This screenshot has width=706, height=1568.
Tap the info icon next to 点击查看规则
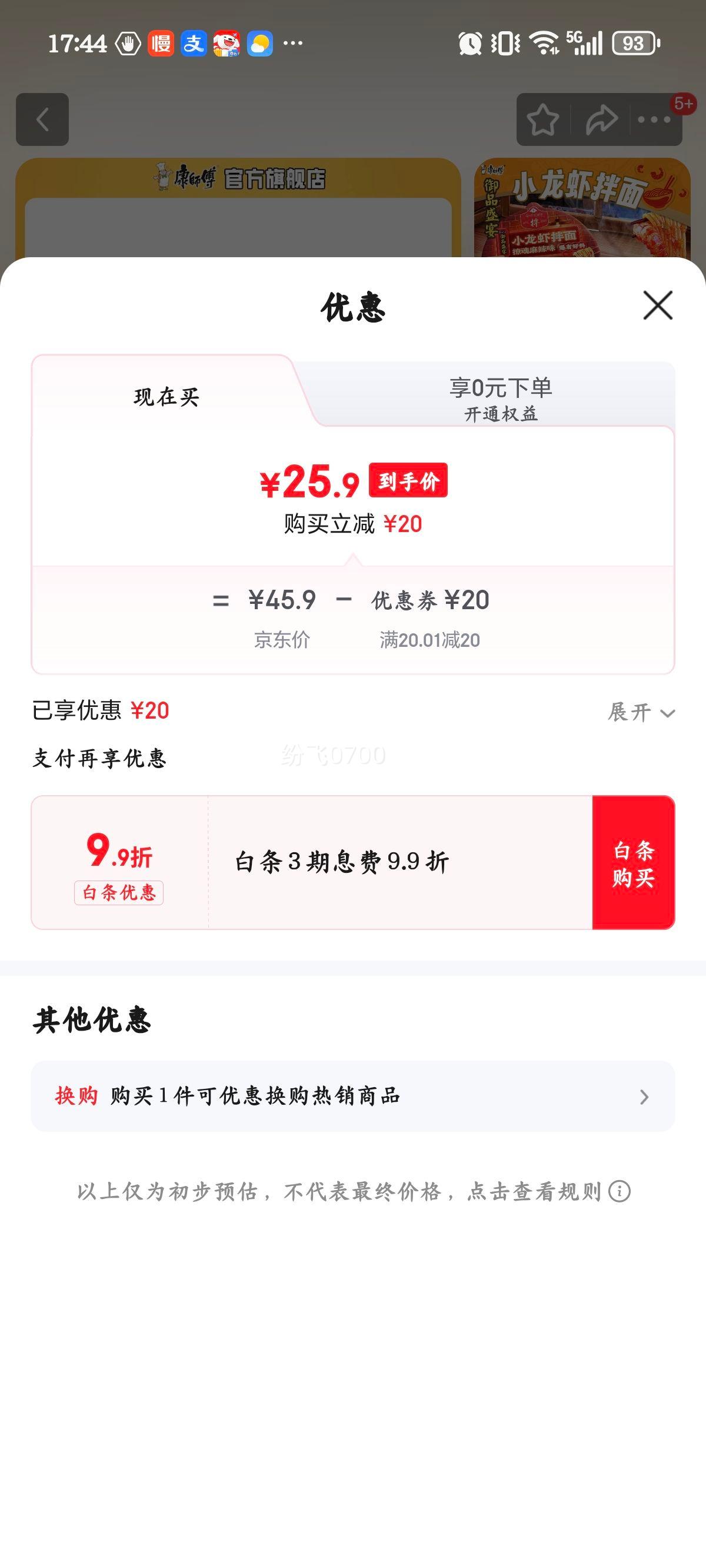620,1192
